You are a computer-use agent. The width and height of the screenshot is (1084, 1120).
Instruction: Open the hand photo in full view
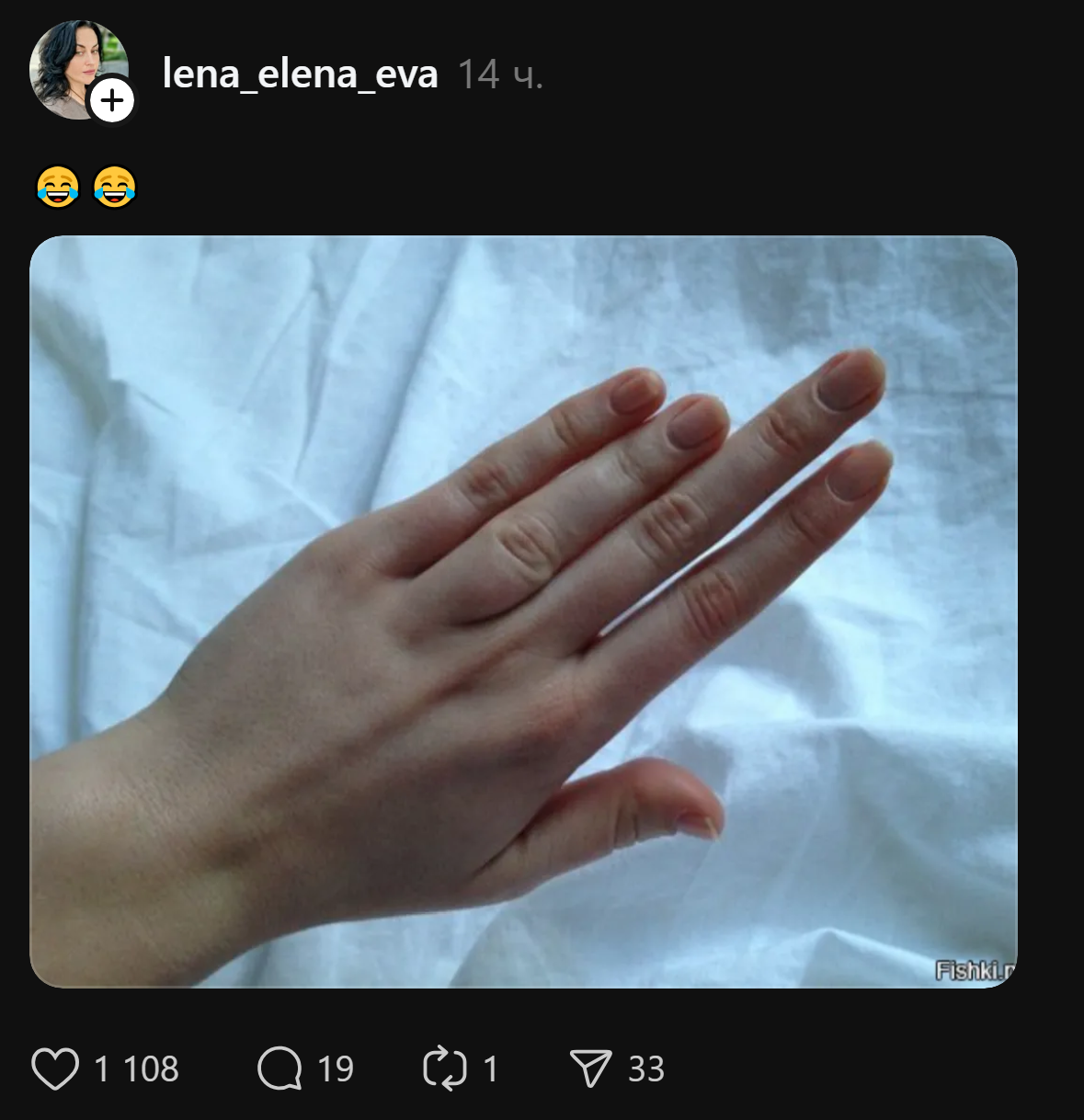click(x=523, y=611)
